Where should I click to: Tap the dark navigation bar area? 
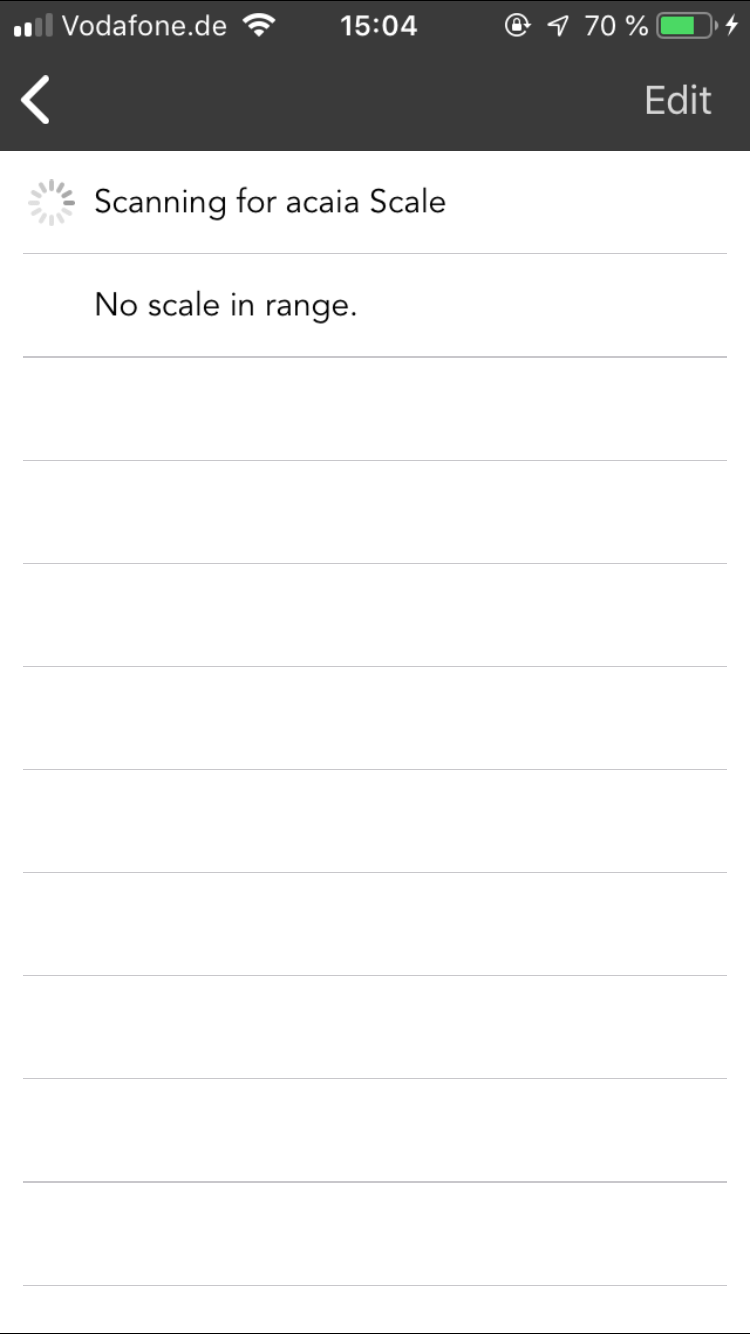click(x=375, y=99)
